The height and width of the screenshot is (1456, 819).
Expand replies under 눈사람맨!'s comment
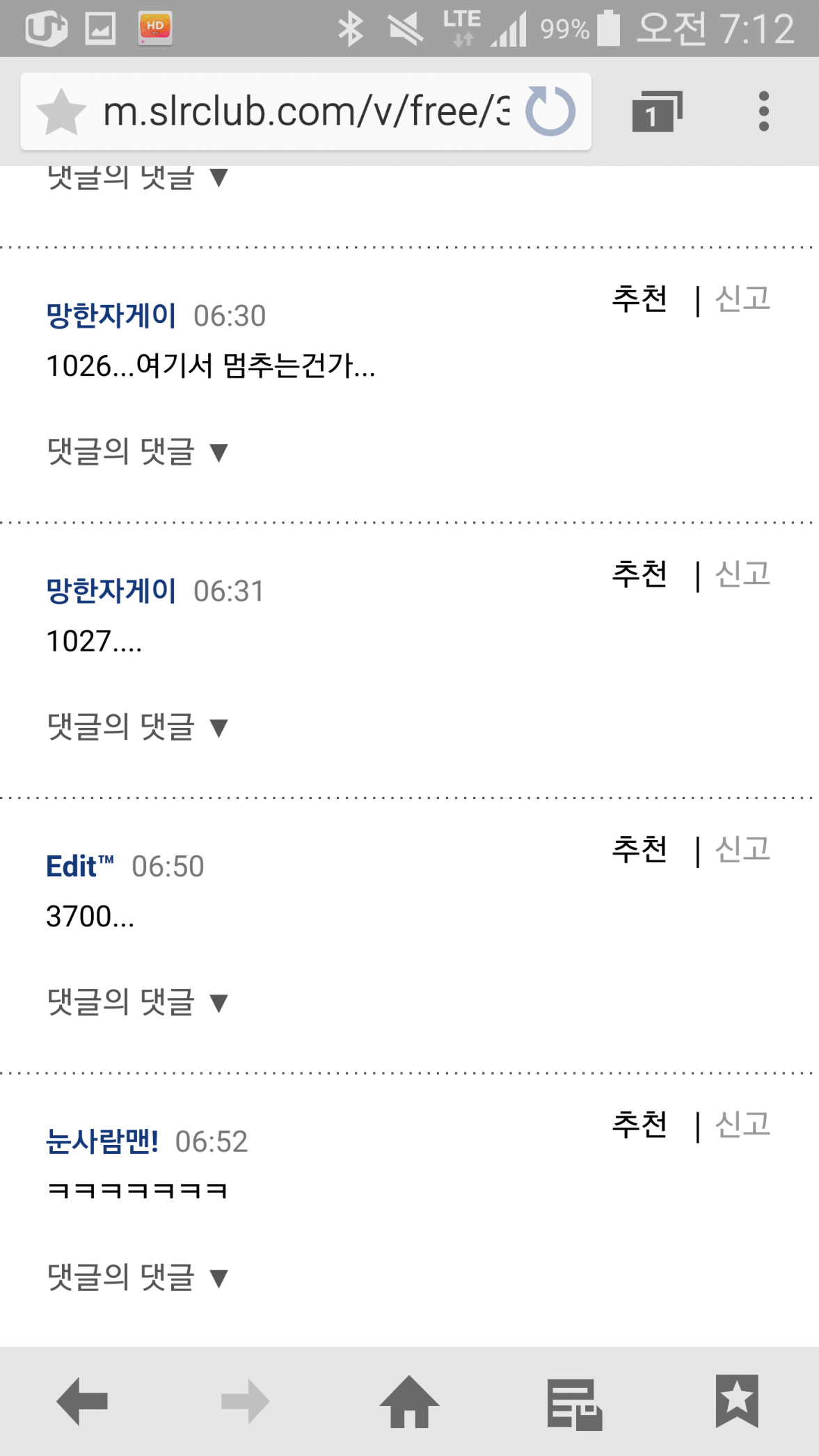tap(137, 1278)
